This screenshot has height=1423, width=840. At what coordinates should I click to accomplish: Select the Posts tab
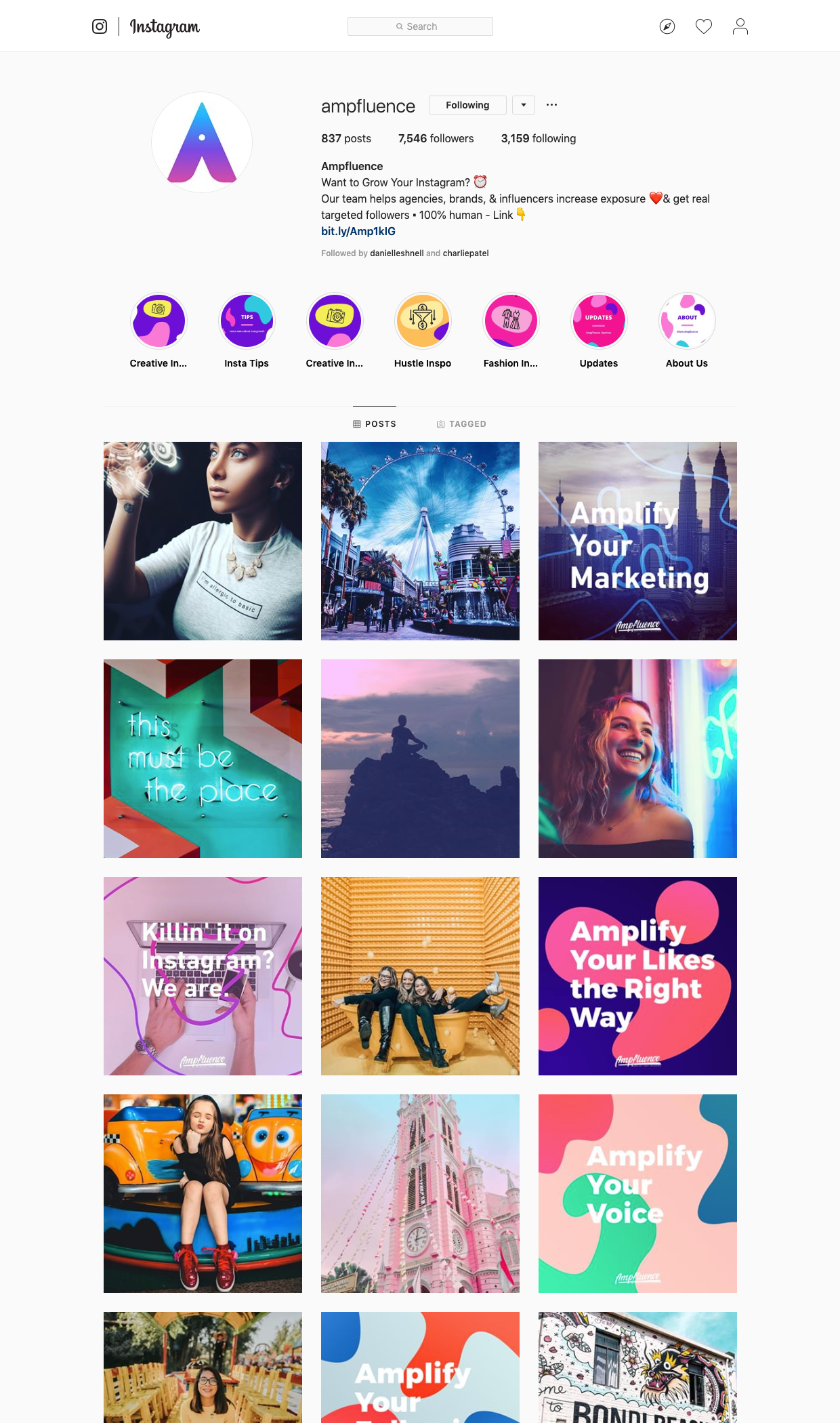click(x=375, y=424)
